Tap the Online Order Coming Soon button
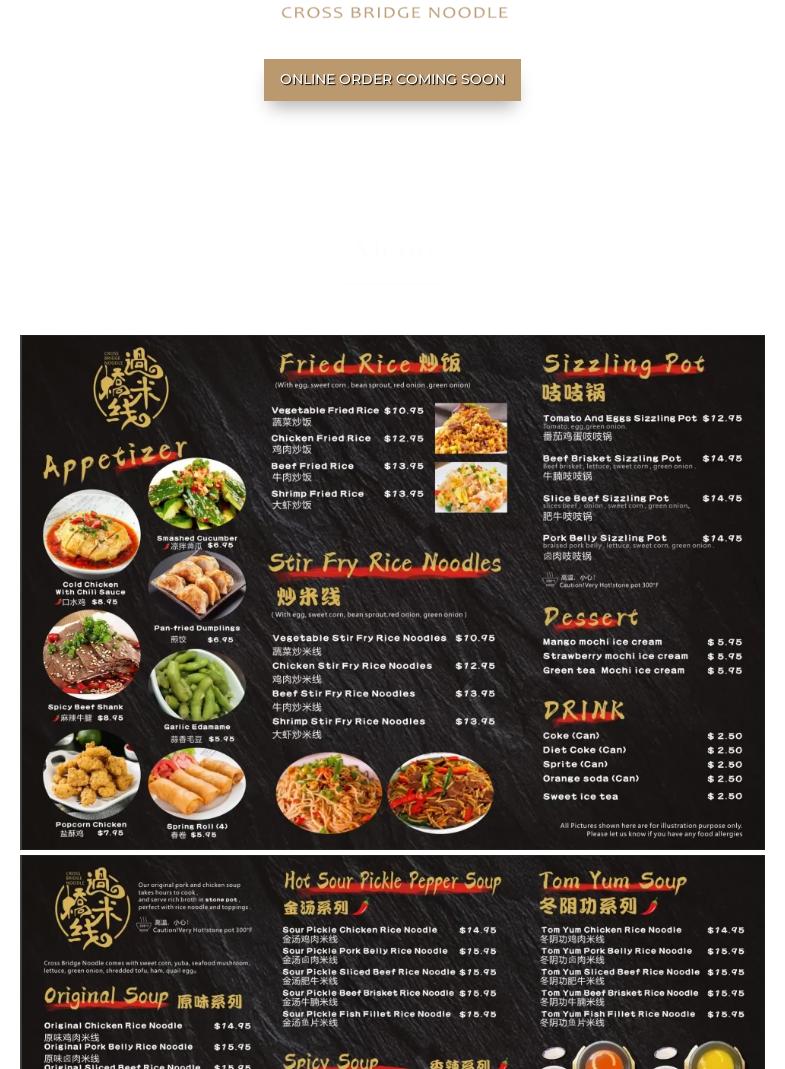Screen dimensions: 785x1069 [392, 80]
